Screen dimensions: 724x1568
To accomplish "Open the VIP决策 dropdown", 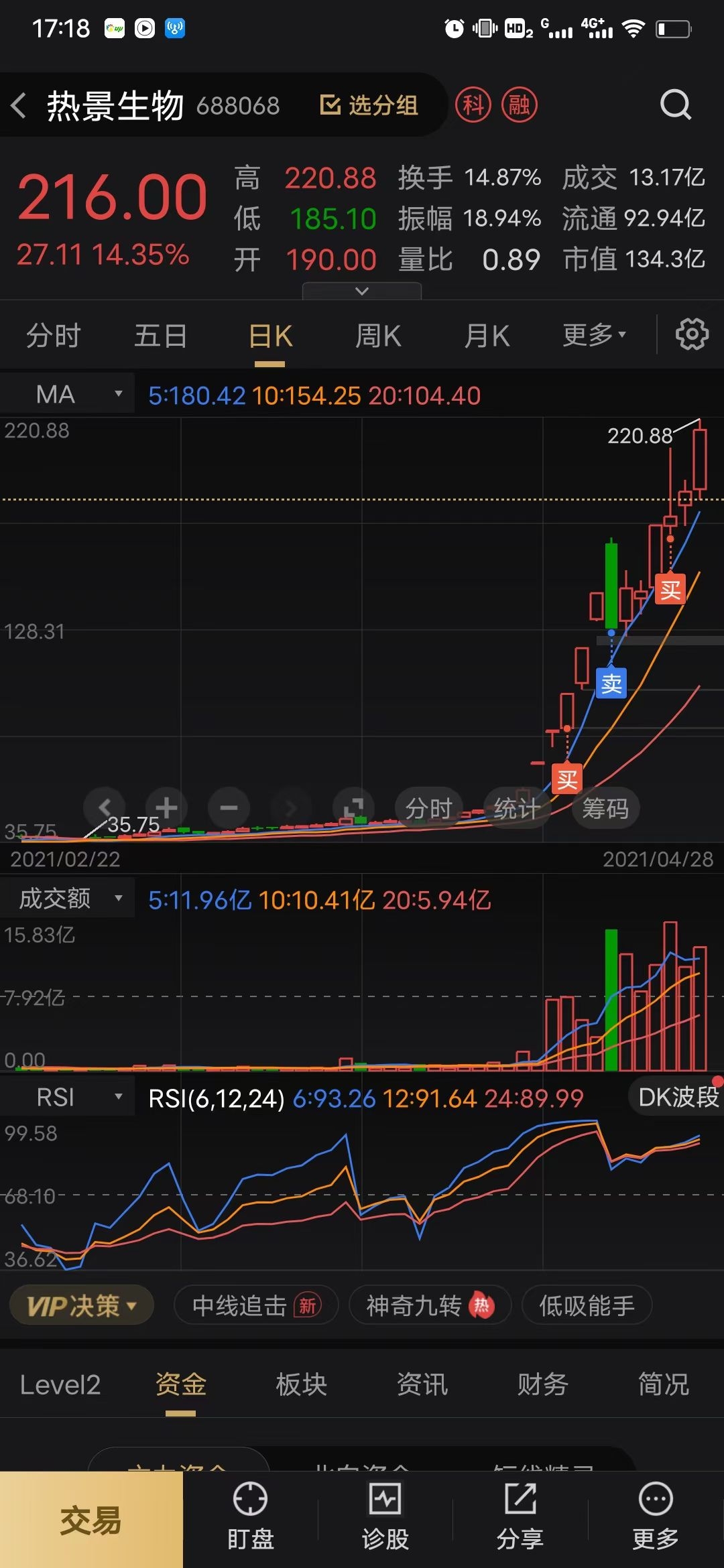I will (x=81, y=1305).
